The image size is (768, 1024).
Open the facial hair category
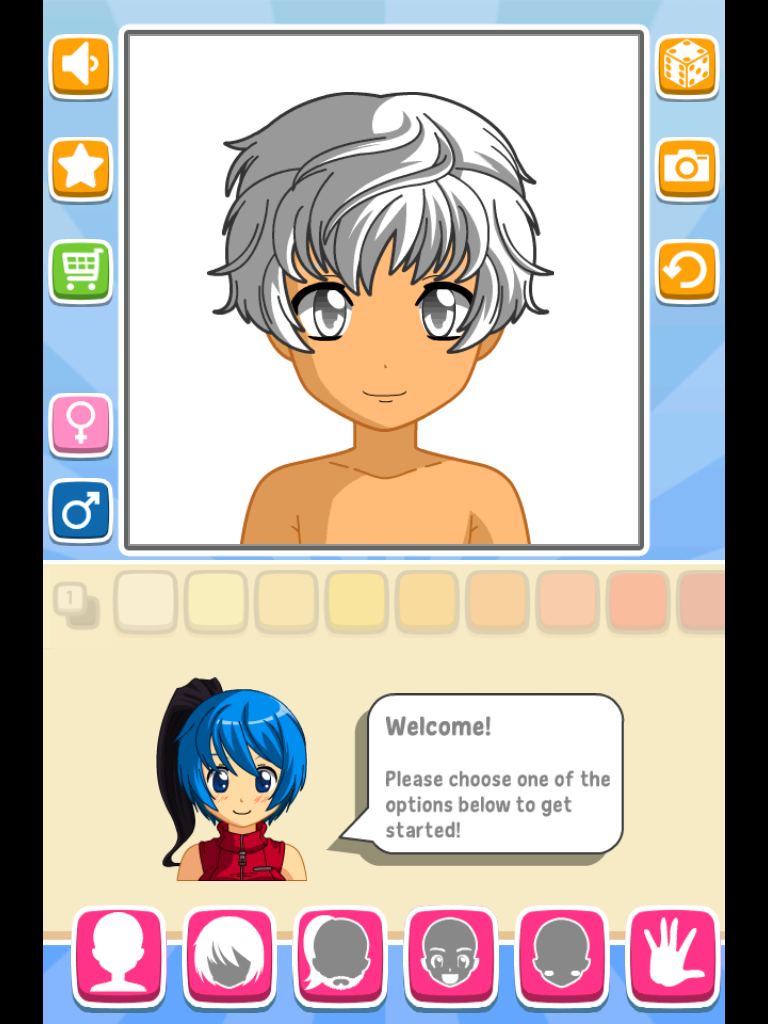(x=341, y=956)
